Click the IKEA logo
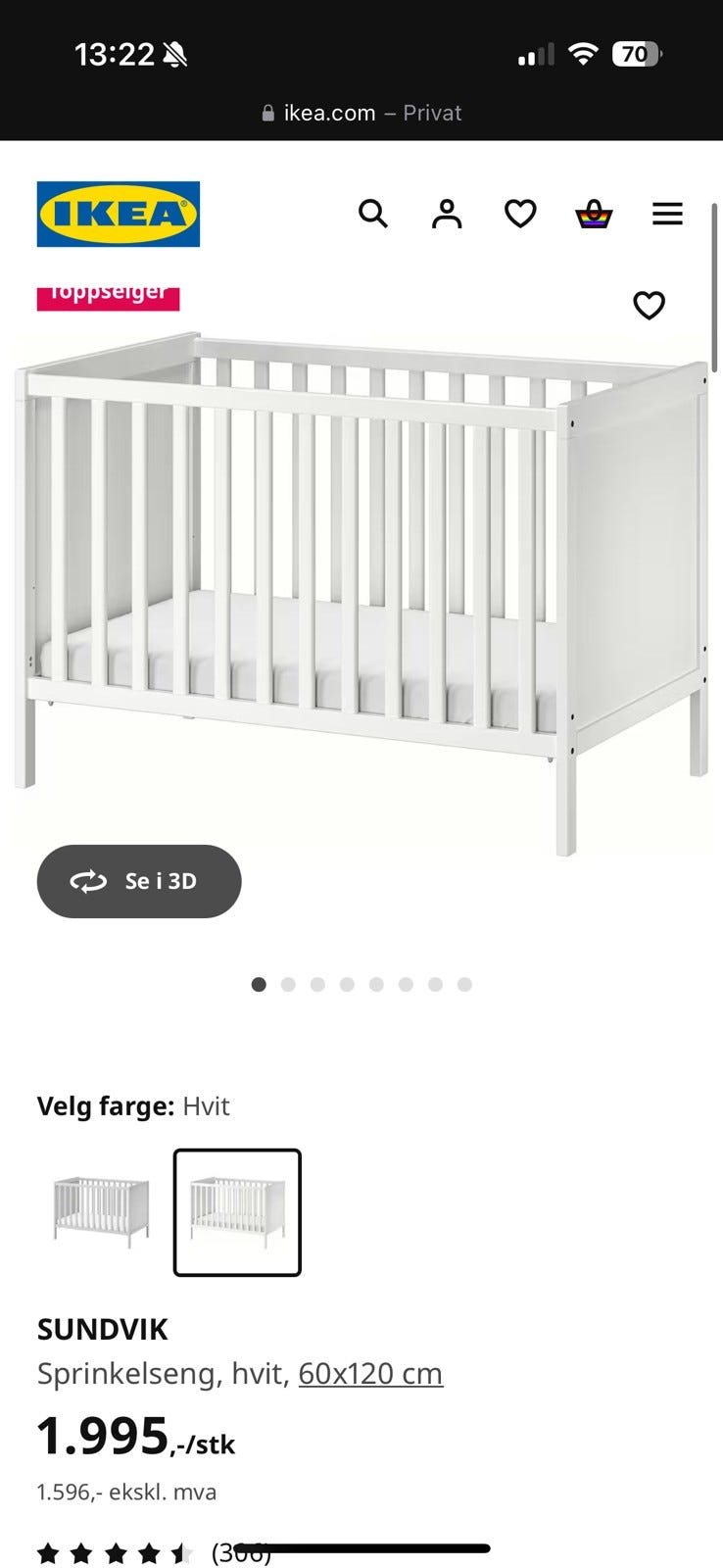 tap(118, 214)
